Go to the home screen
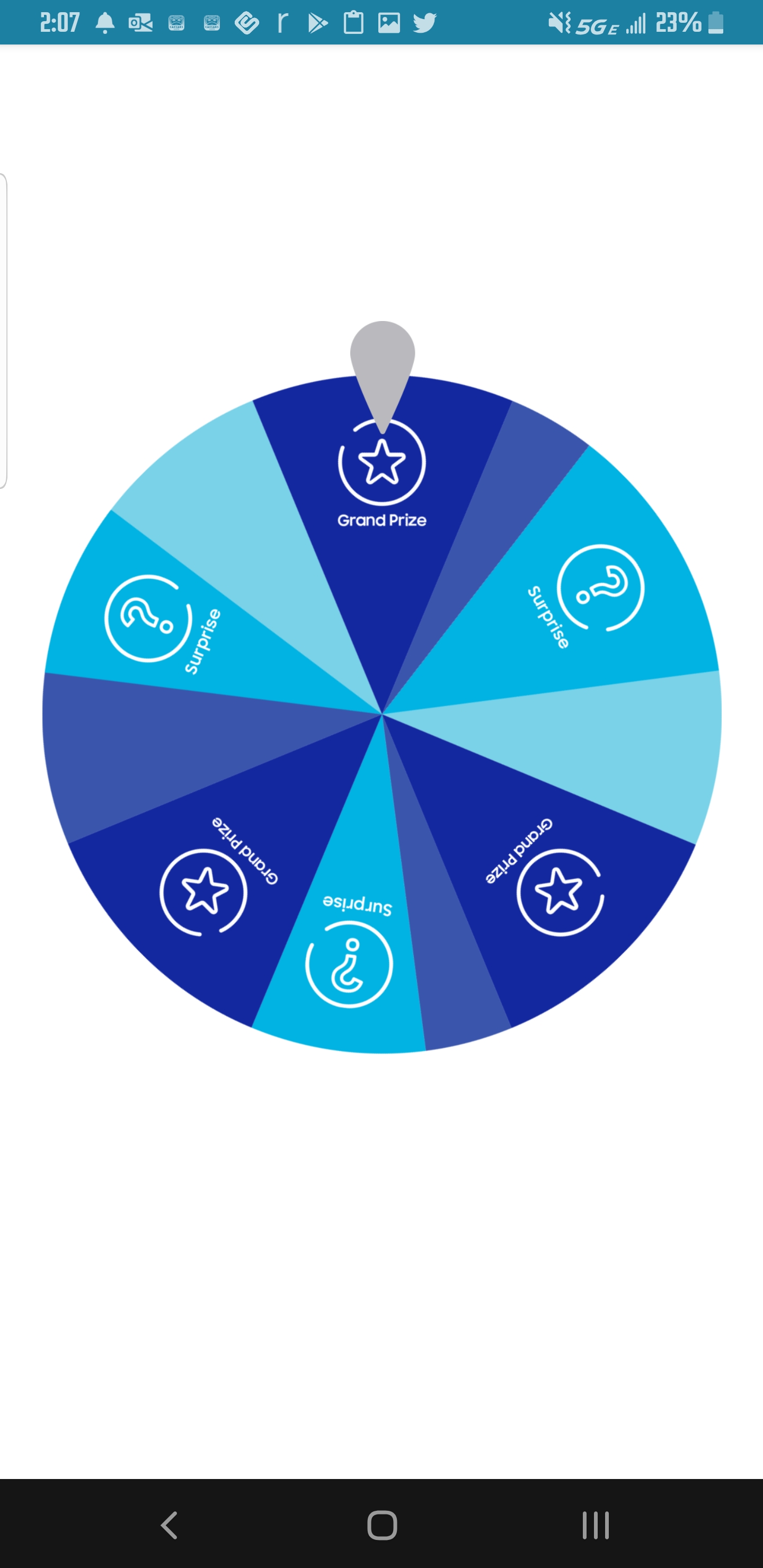 pyautogui.click(x=382, y=1526)
